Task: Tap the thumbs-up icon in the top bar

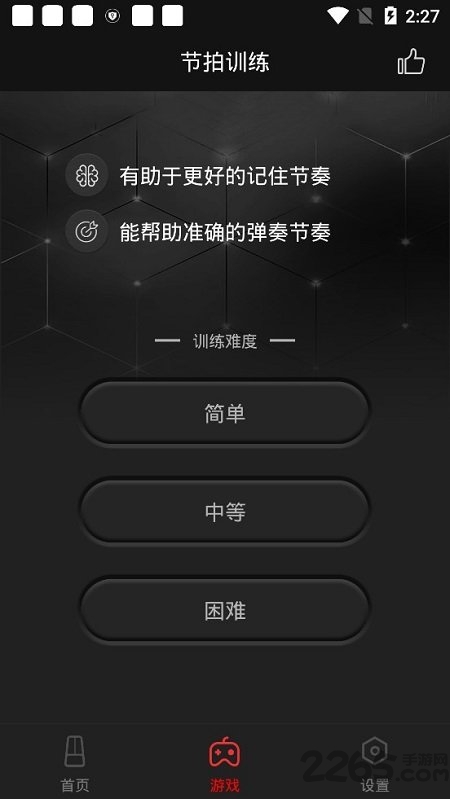Action: [x=411, y=62]
